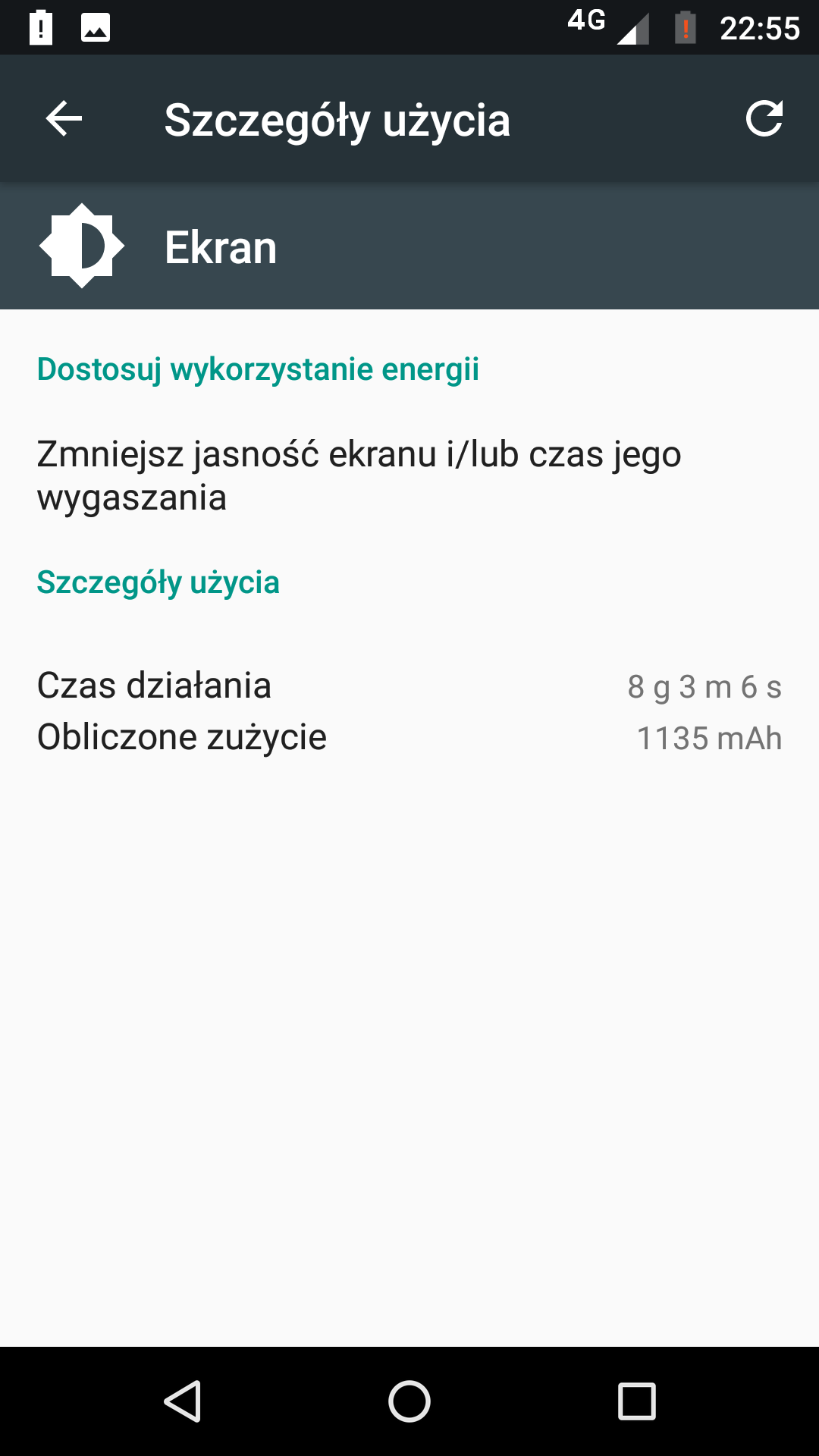The image size is (819, 1456).
Task: Tap the system back button
Action: click(183, 1401)
